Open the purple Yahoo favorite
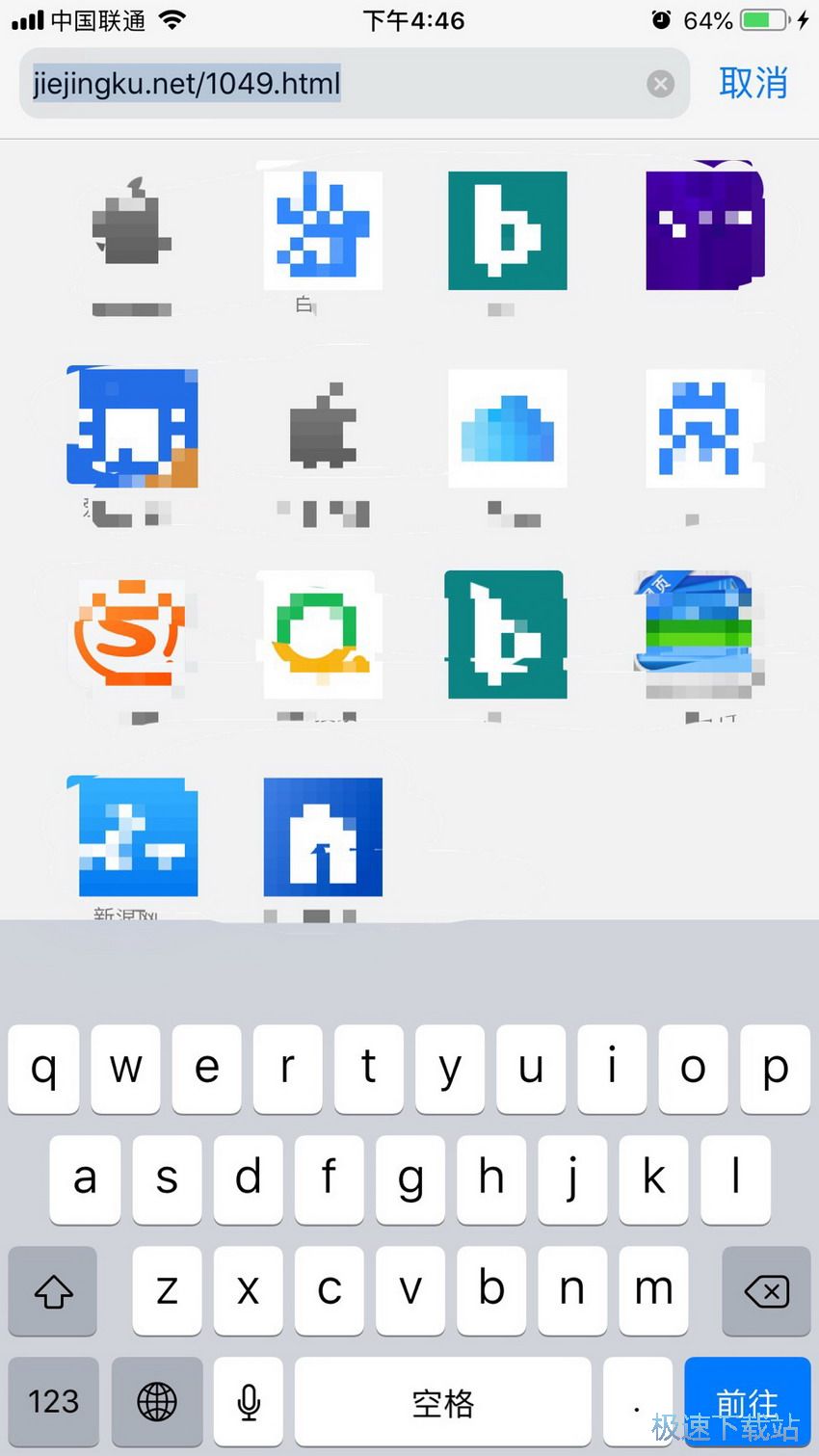Viewport: 819px width, 1456px height. (x=704, y=229)
